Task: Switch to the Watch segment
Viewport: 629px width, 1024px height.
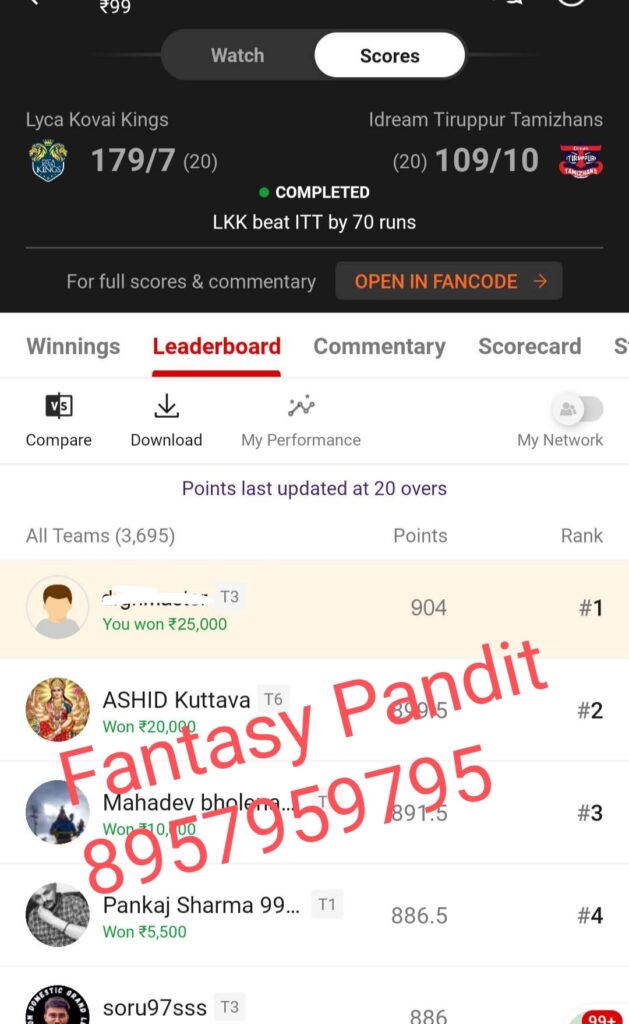Action: click(x=237, y=56)
